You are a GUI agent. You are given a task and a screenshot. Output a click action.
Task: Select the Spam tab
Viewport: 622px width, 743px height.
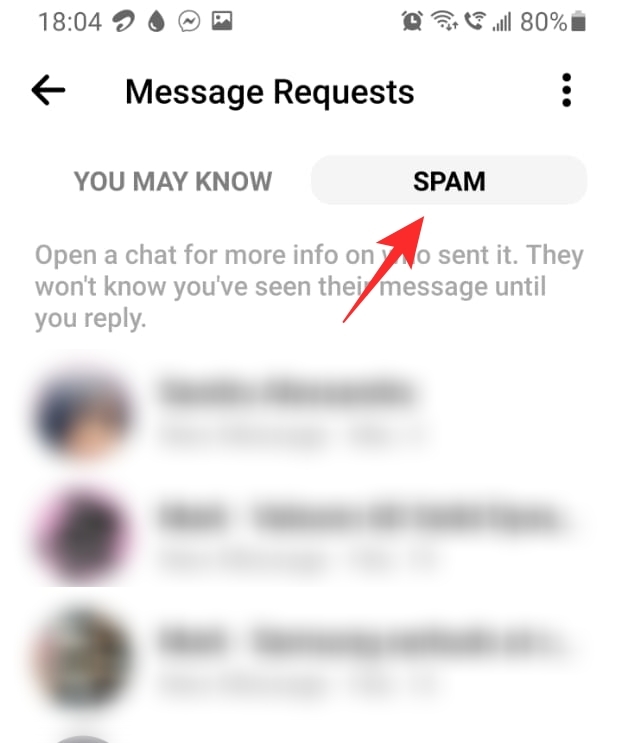click(449, 181)
